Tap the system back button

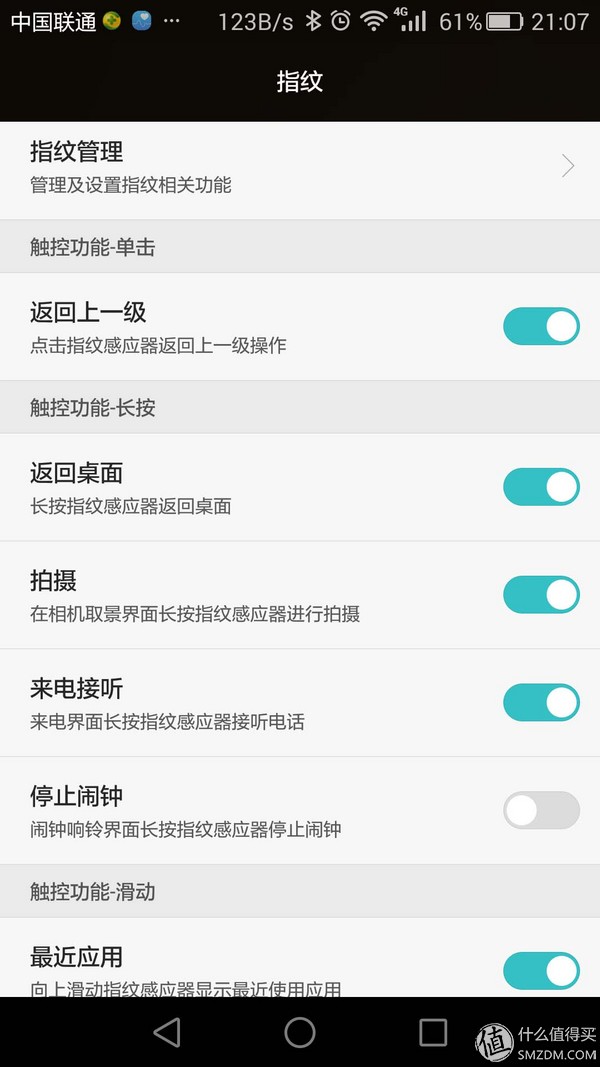click(x=167, y=1032)
